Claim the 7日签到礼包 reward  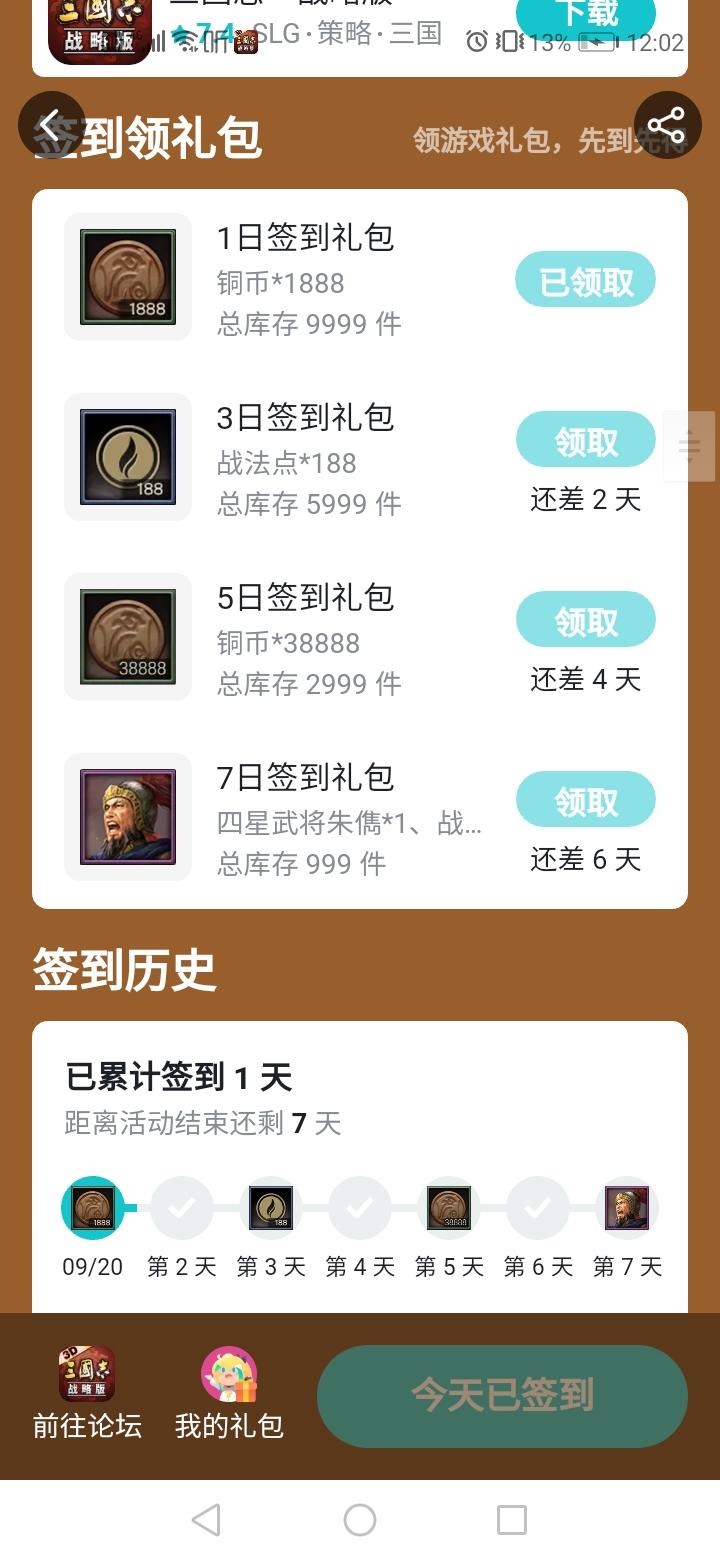tap(586, 800)
